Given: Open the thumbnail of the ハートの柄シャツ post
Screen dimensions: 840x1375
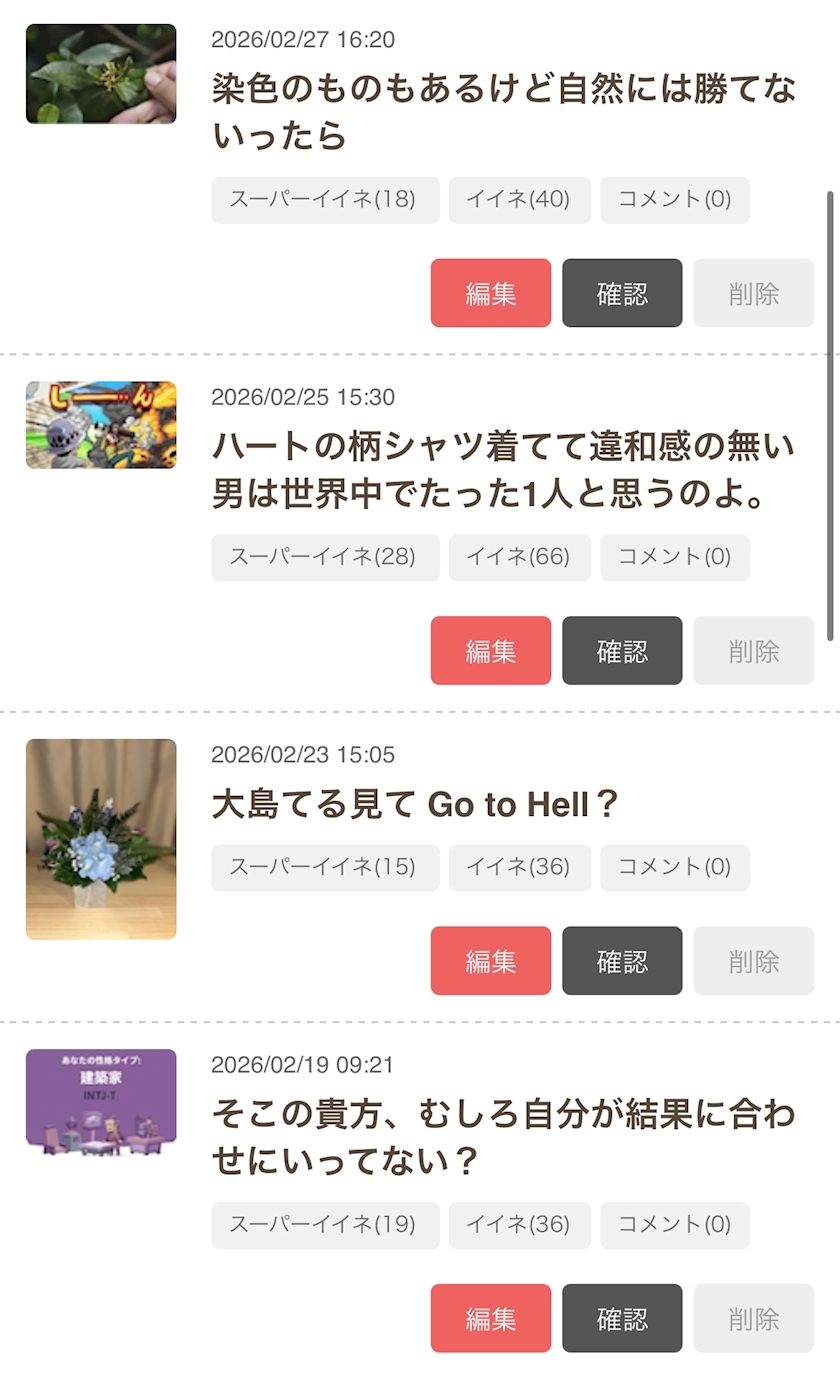Looking at the screenshot, I should [101, 425].
